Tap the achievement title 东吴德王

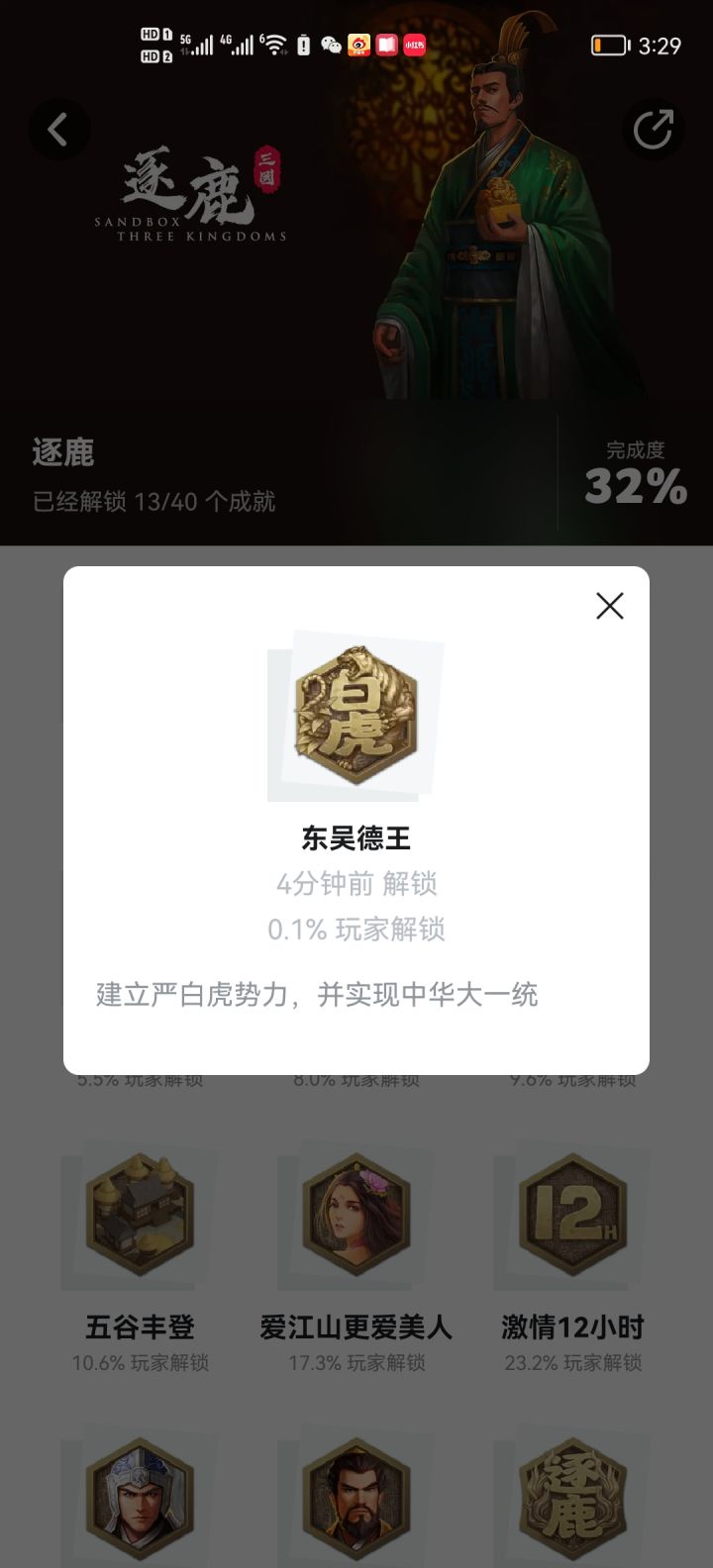click(x=356, y=838)
